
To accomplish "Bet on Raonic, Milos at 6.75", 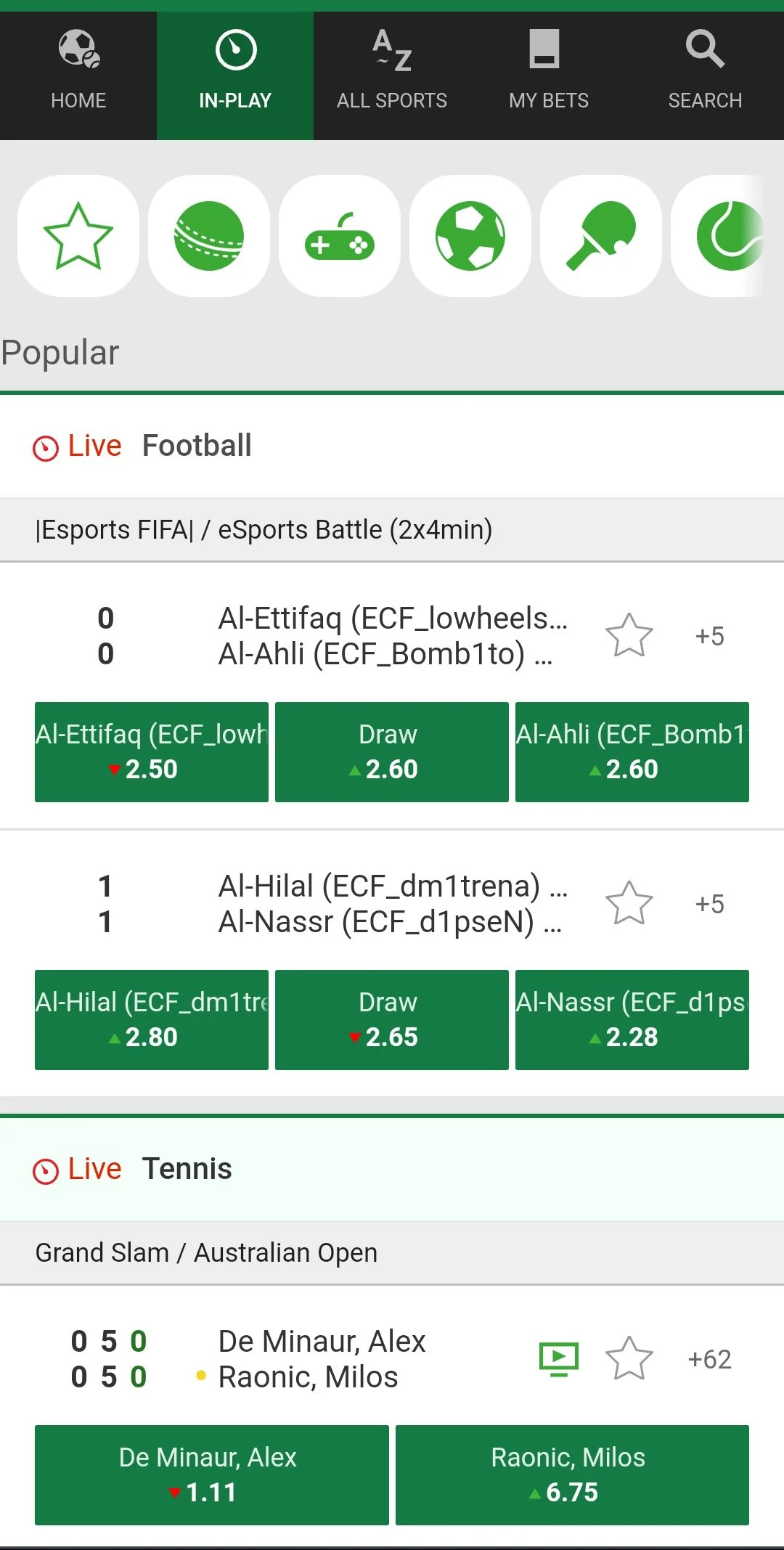I will (x=572, y=1475).
